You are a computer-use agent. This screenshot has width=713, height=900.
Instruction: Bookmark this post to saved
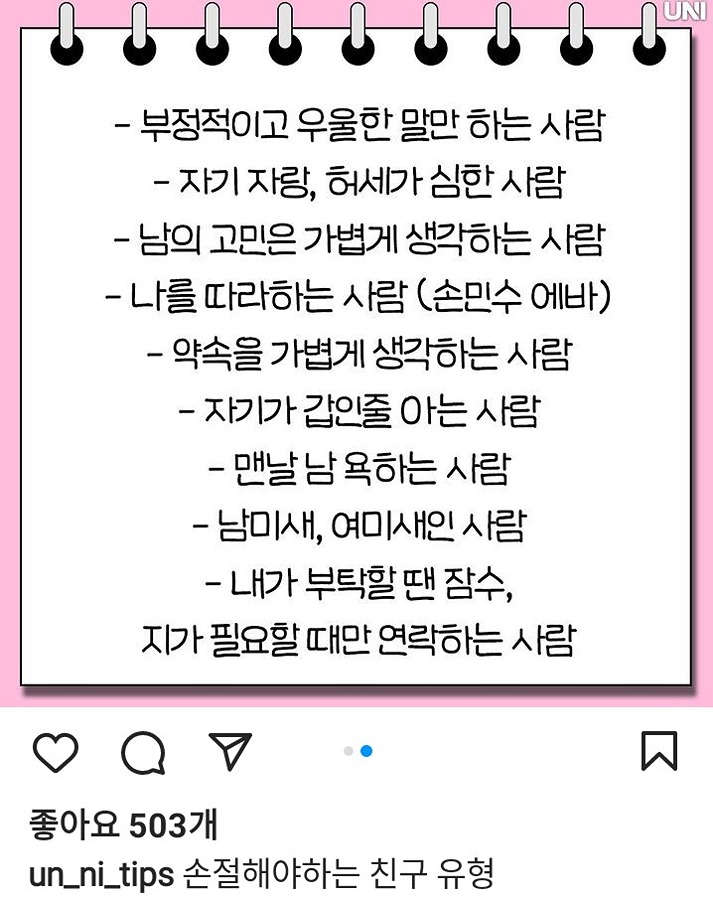658,751
